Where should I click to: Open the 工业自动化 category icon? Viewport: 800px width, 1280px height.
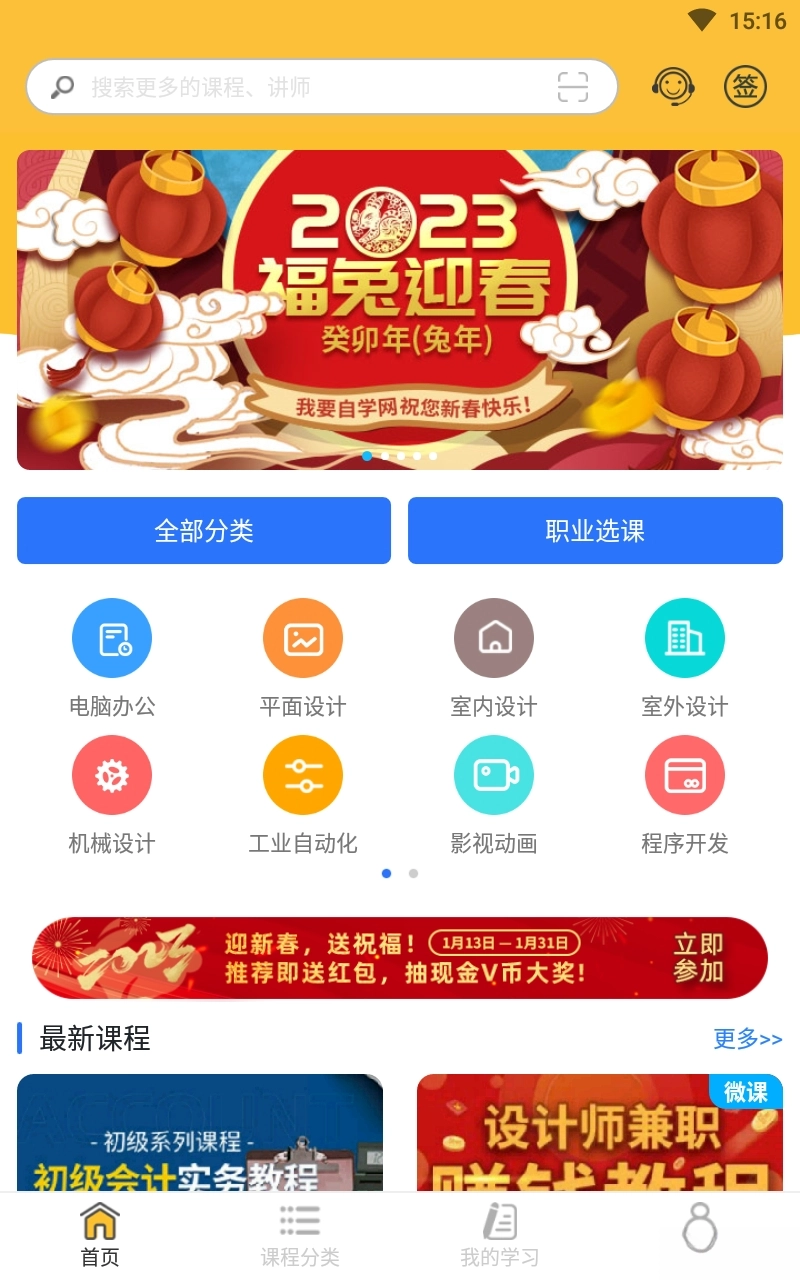pyautogui.click(x=303, y=774)
